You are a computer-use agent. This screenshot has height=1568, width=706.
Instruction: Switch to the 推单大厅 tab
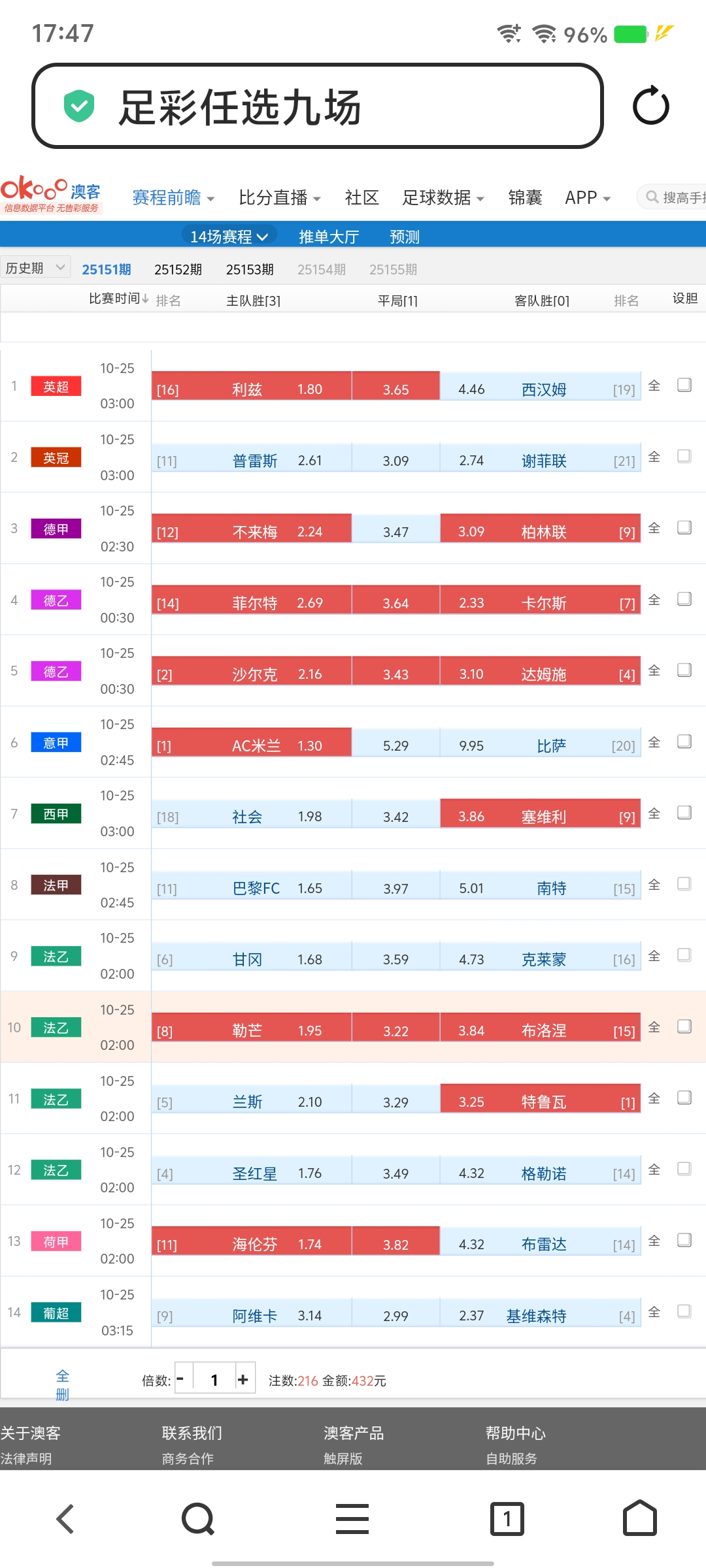[329, 237]
